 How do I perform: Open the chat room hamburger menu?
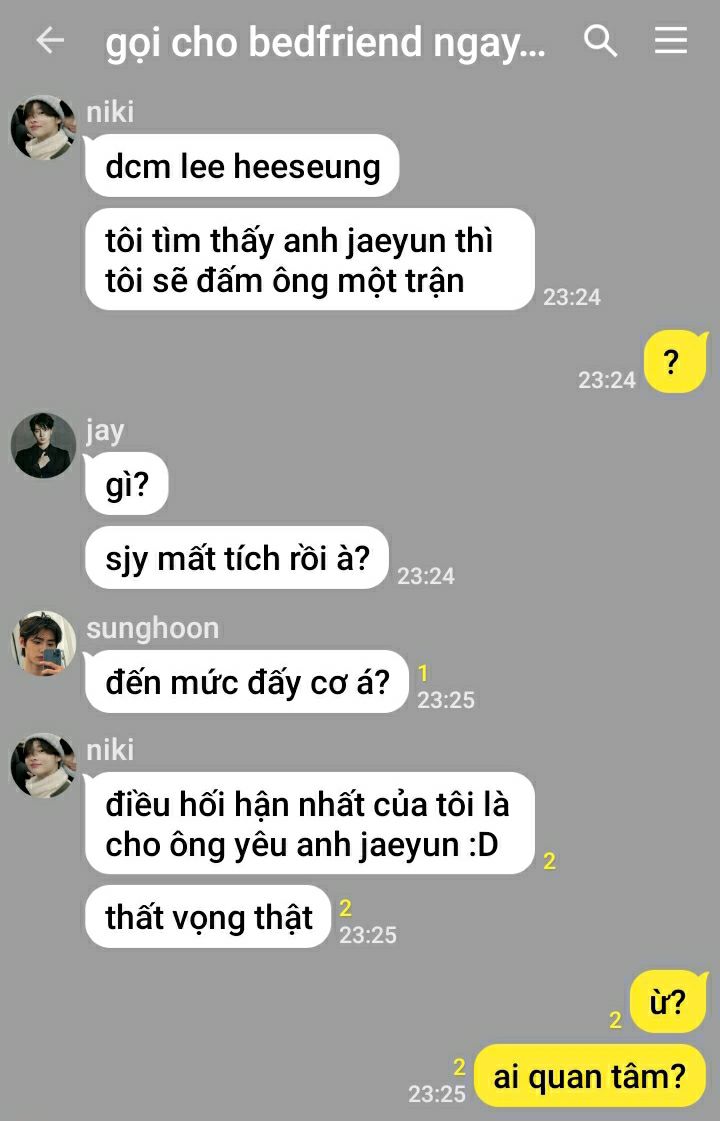670,40
